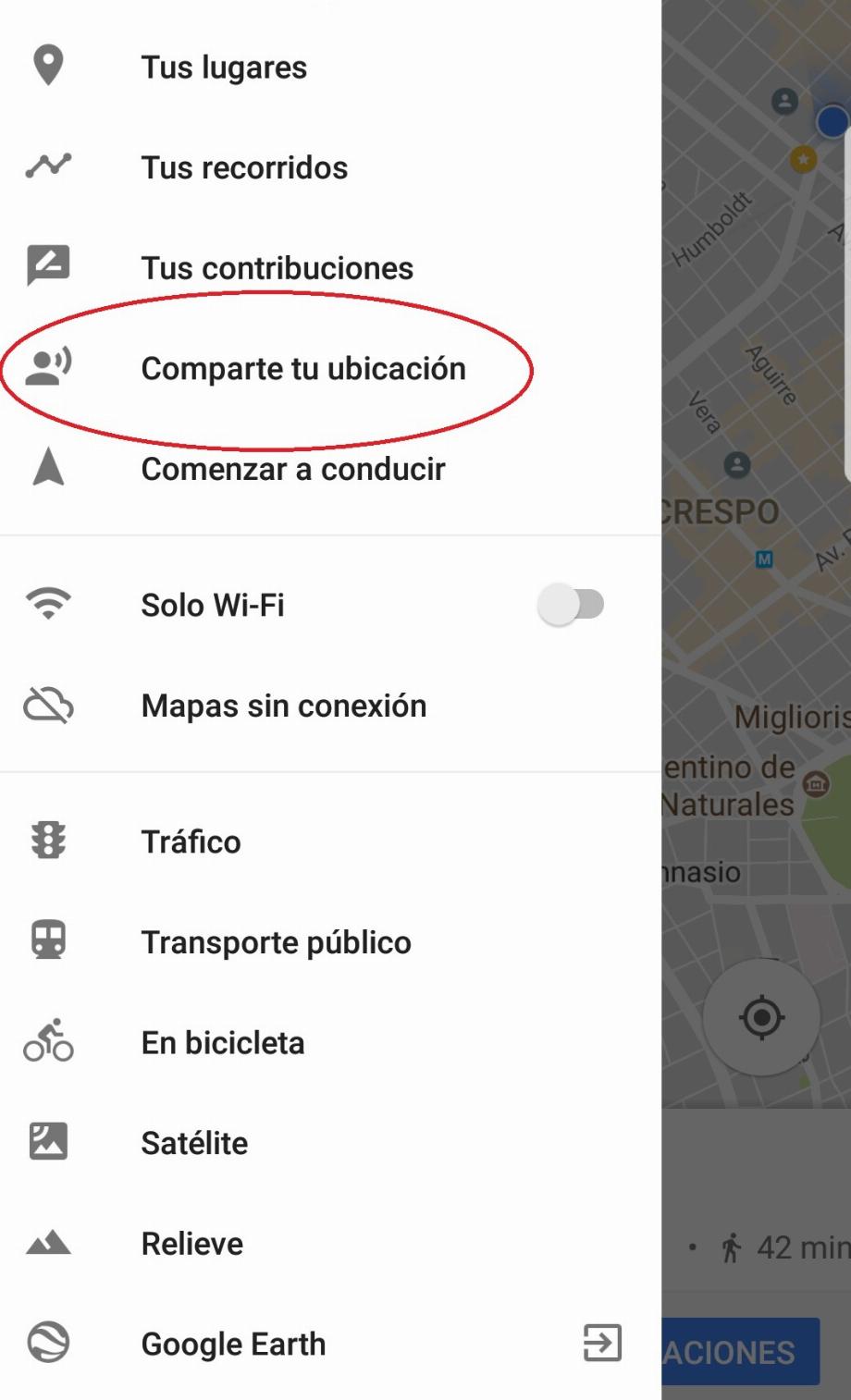Viewport: 851px width, 1400px height.
Task: Open Tus recorridos
Action: coord(244,168)
